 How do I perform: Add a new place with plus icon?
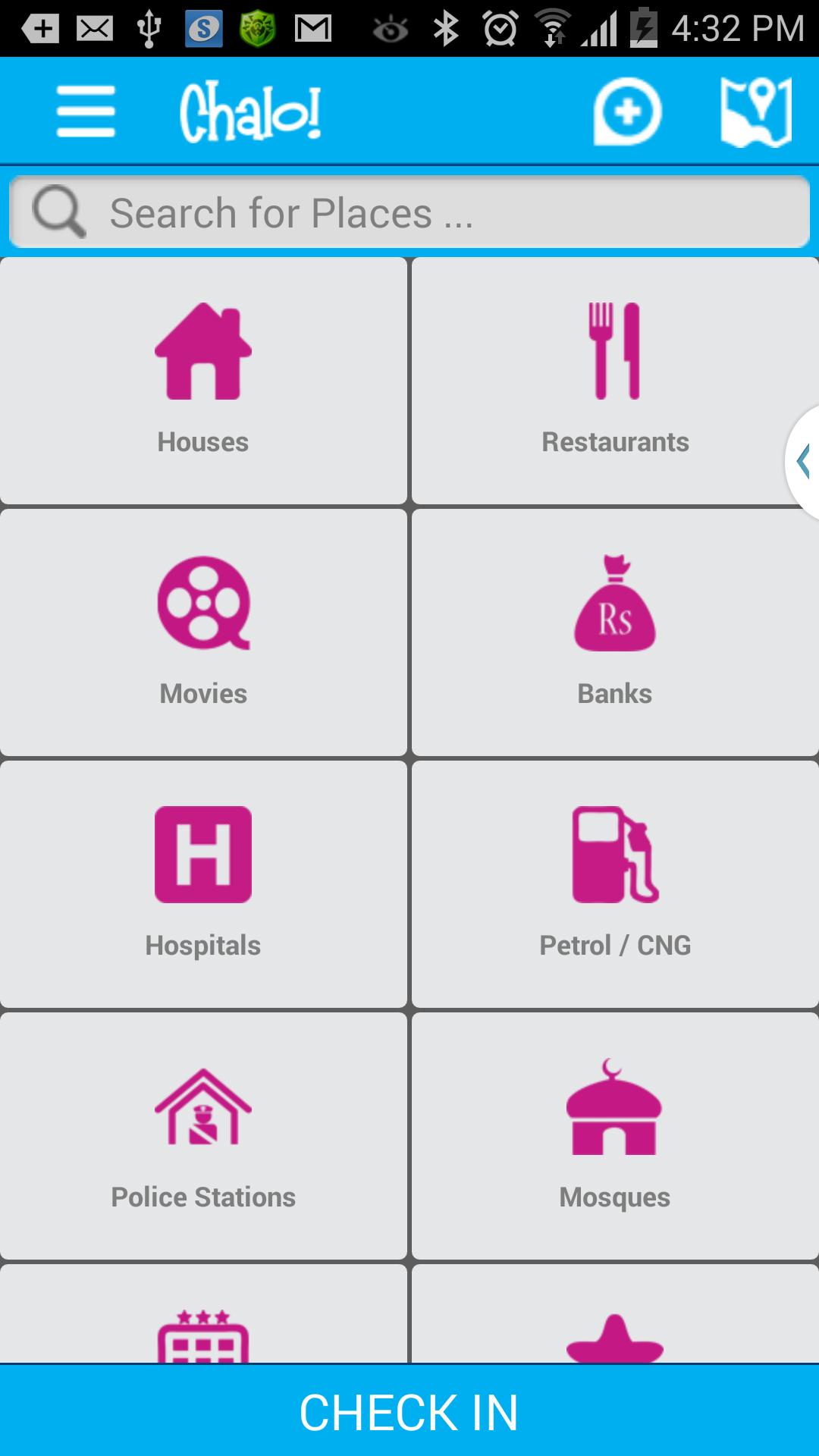coord(627,111)
